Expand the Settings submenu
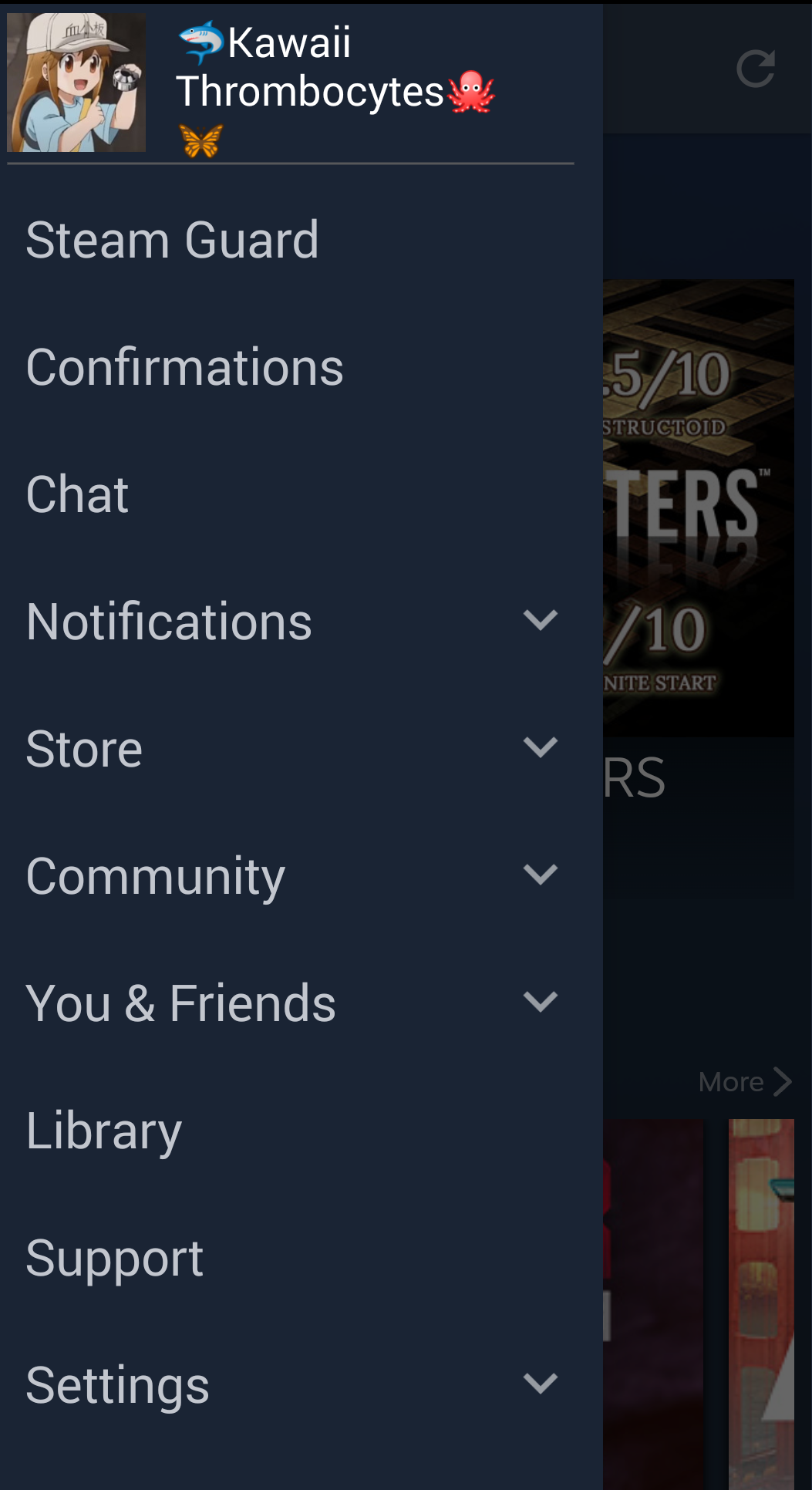The image size is (812, 1490). tap(539, 1384)
